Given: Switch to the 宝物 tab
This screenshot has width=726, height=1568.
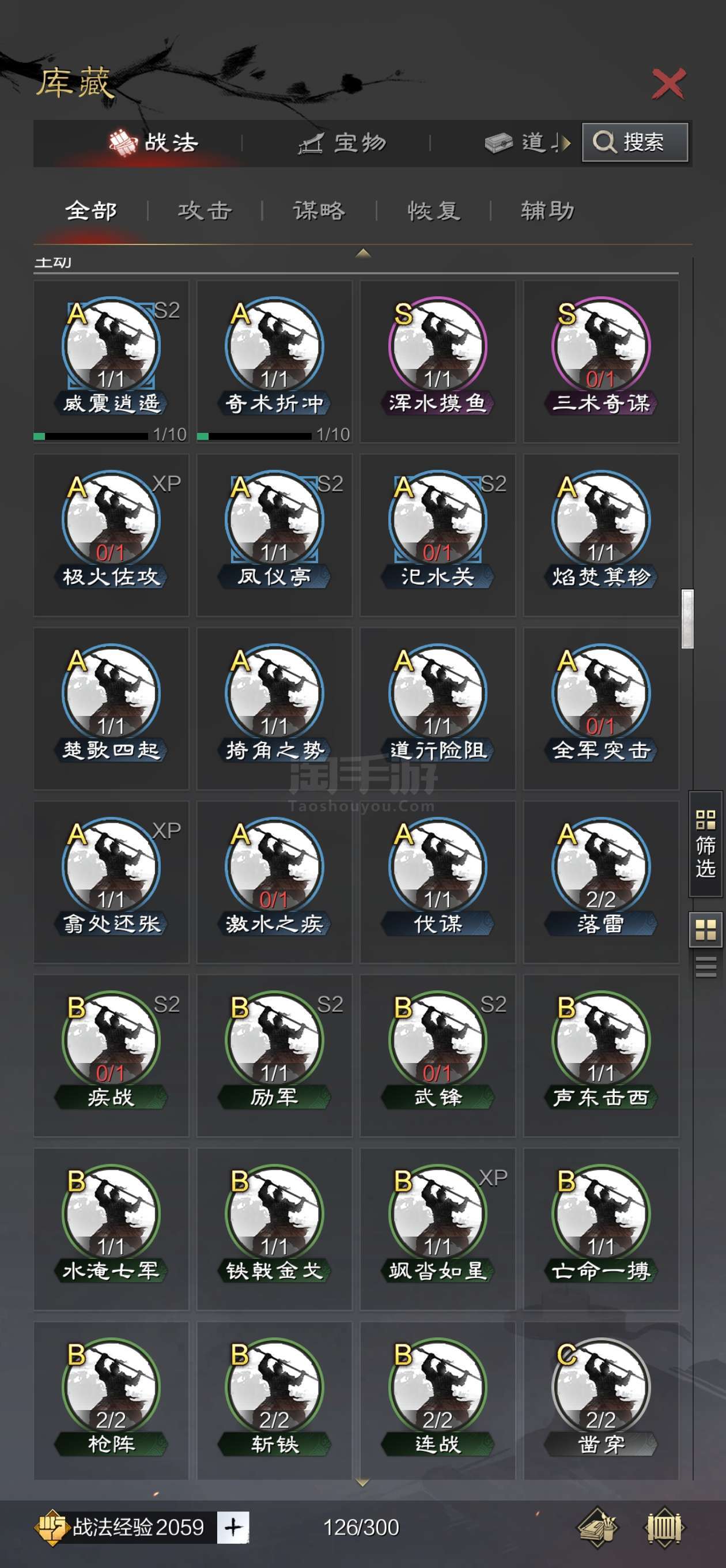Looking at the screenshot, I should tap(342, 143).
